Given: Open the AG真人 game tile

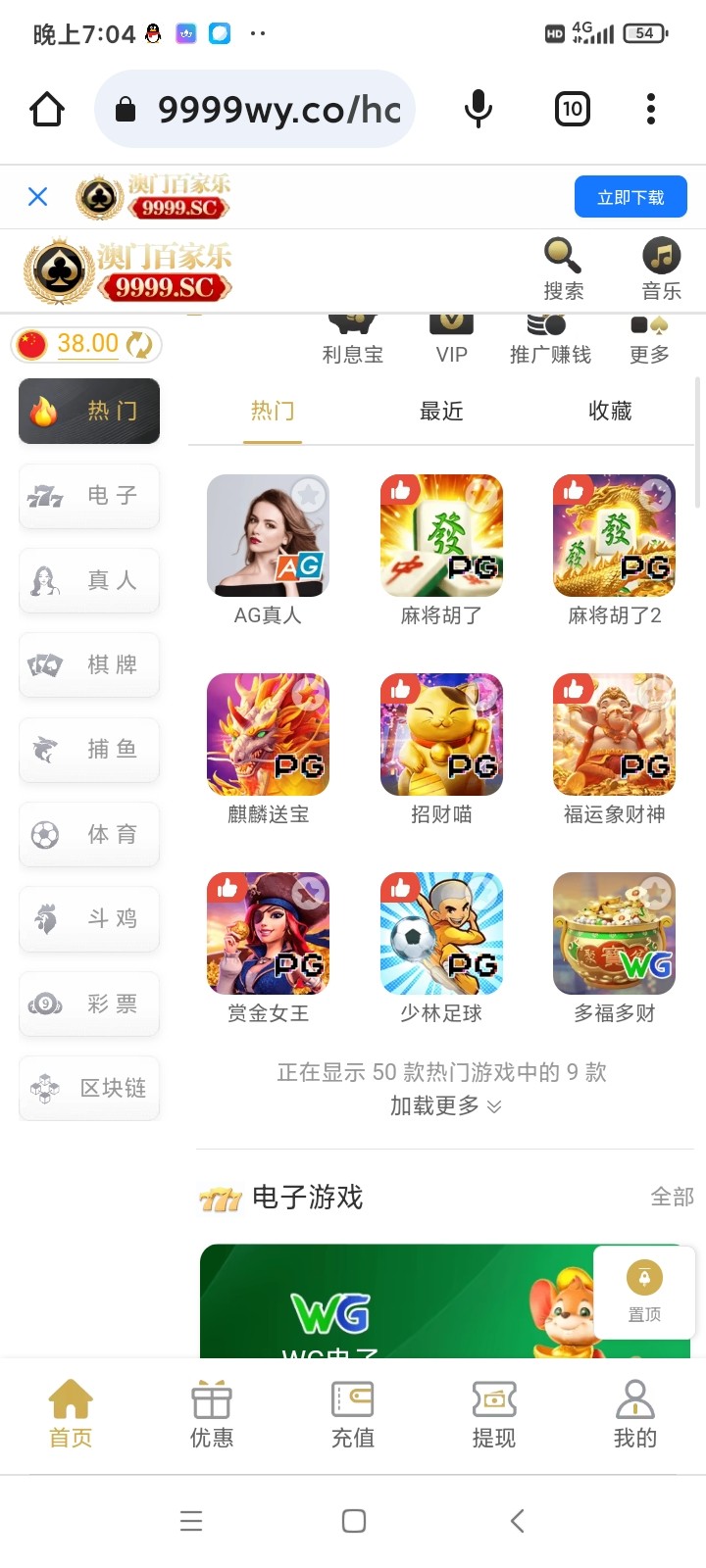Looking at the screenshot, I should 268,536.
